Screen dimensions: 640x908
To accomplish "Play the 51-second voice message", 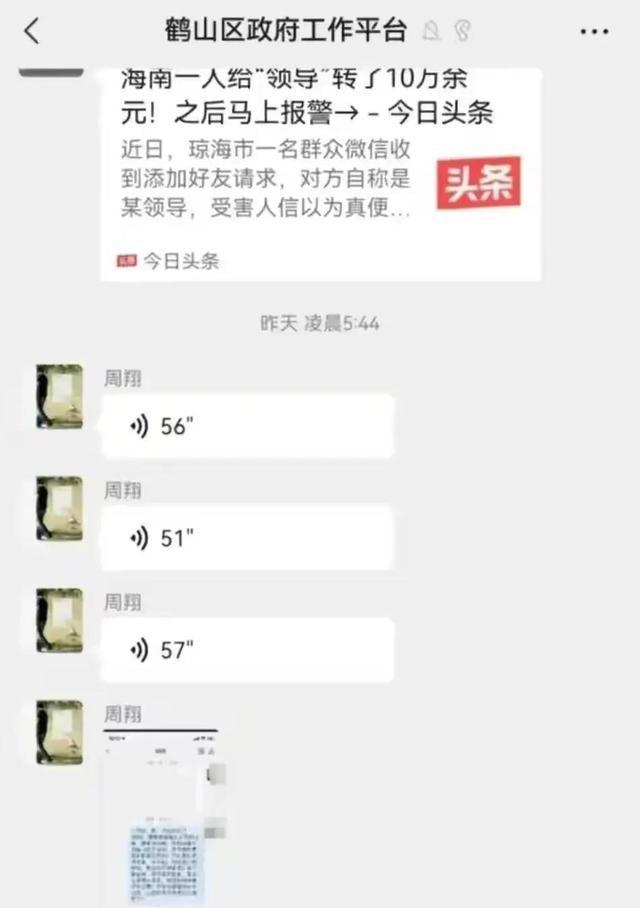I will click(247, 539).
